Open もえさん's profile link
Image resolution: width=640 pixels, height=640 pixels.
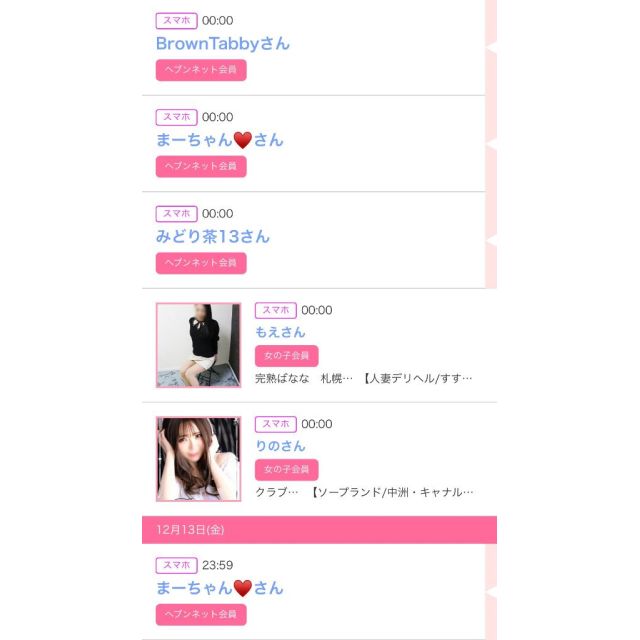pos(280,332)
